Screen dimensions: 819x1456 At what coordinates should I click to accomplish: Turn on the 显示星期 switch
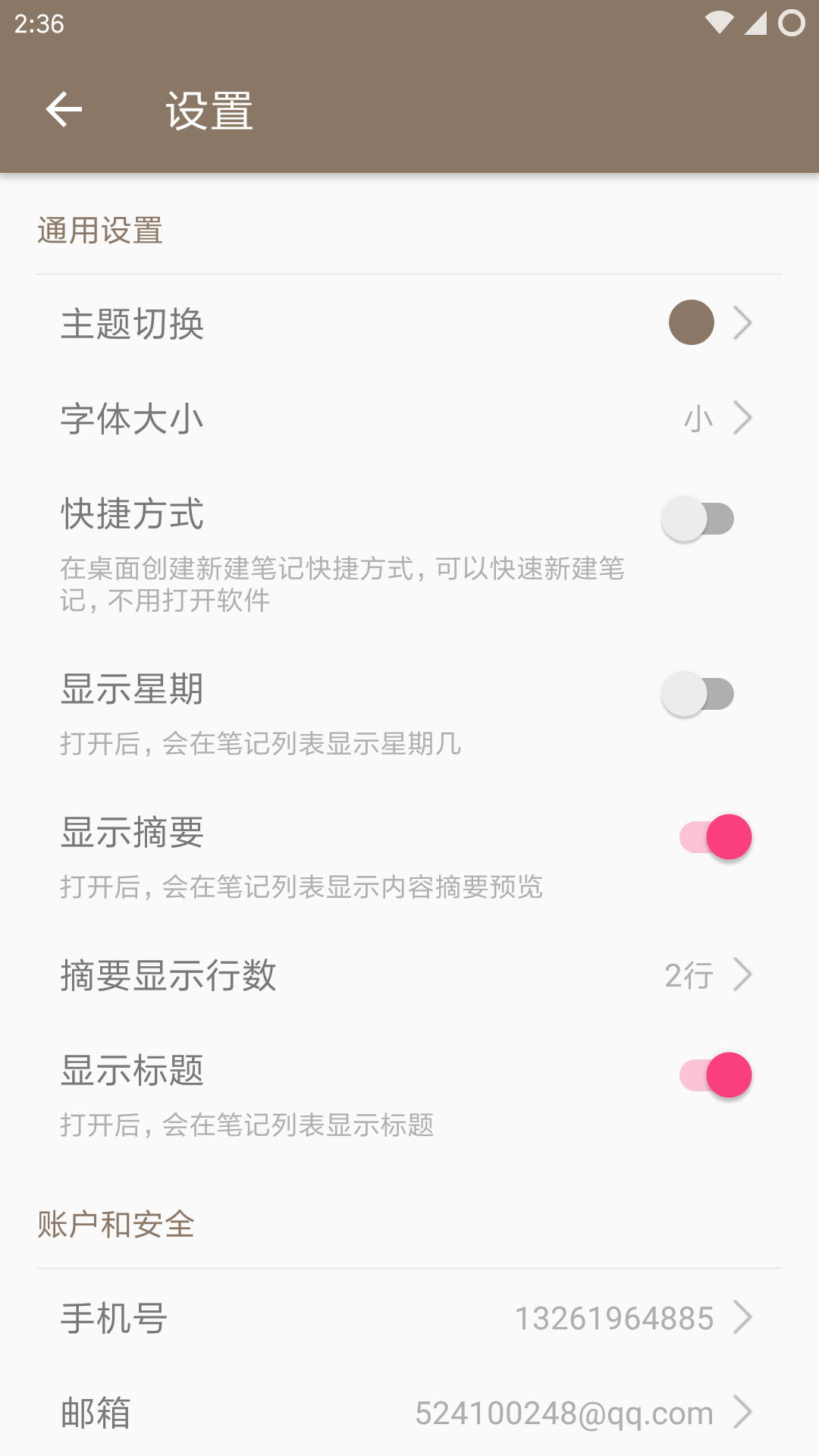pyautogui.click(x=698, y=694)
